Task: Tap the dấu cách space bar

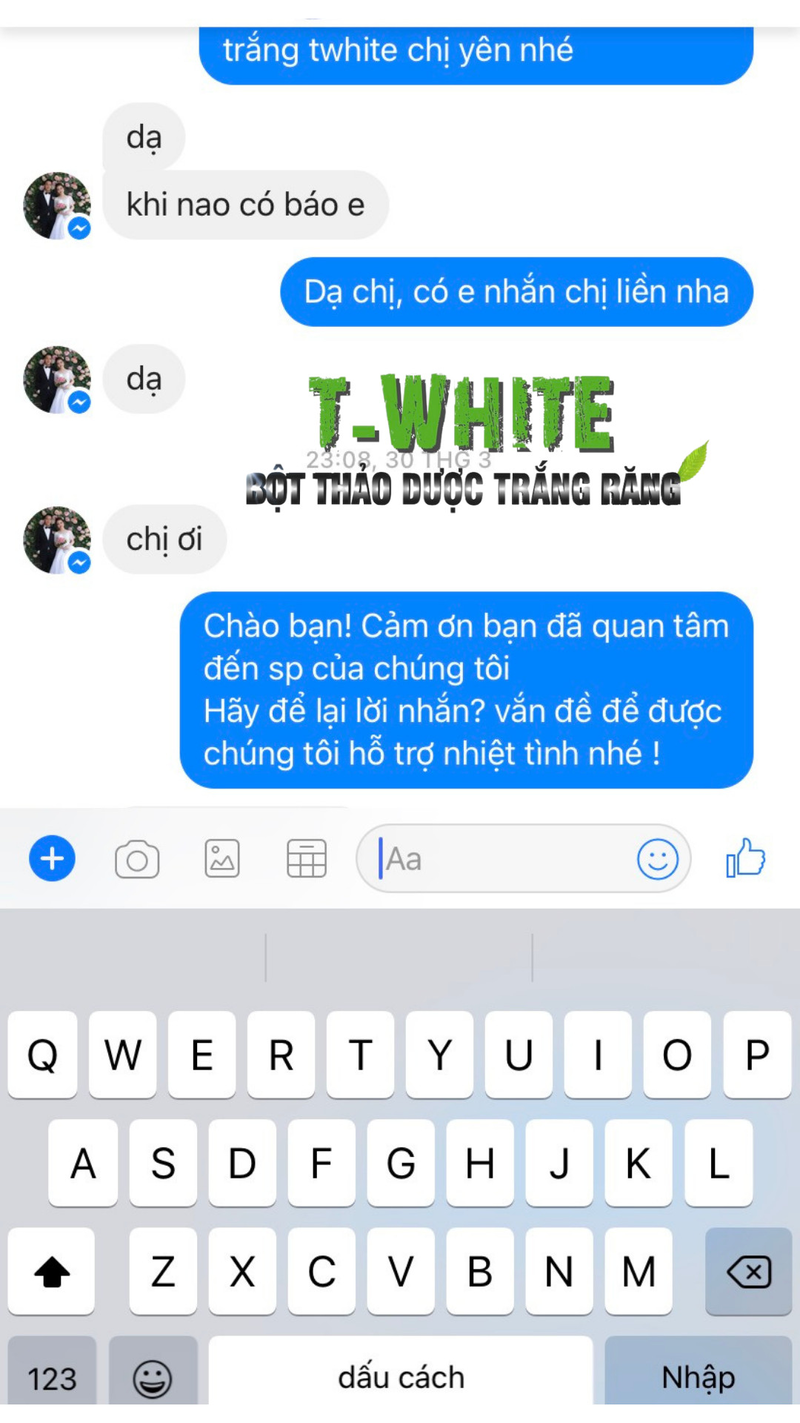Action: (x=400, y=1379)
